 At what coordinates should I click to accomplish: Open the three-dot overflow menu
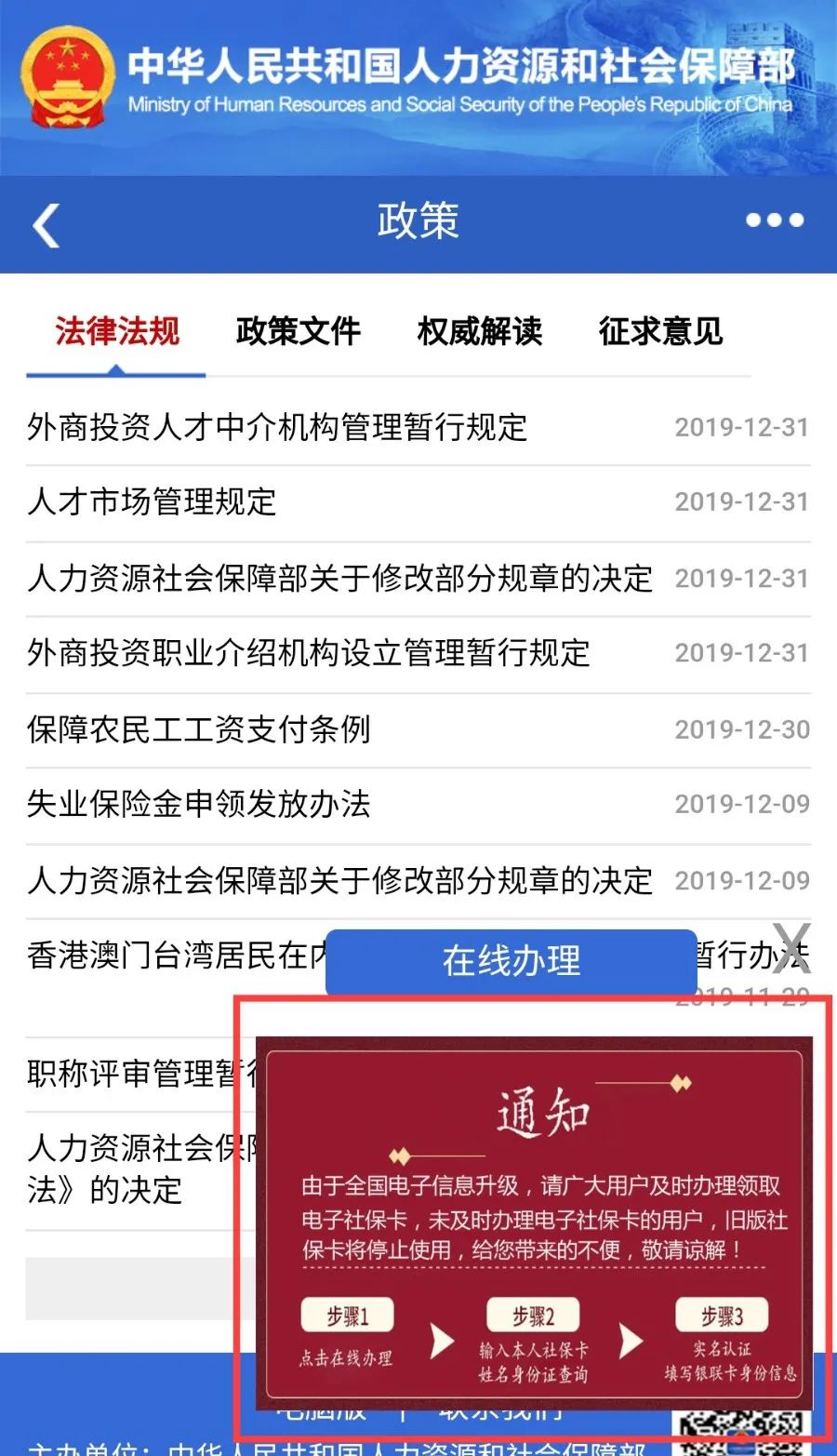774,220
